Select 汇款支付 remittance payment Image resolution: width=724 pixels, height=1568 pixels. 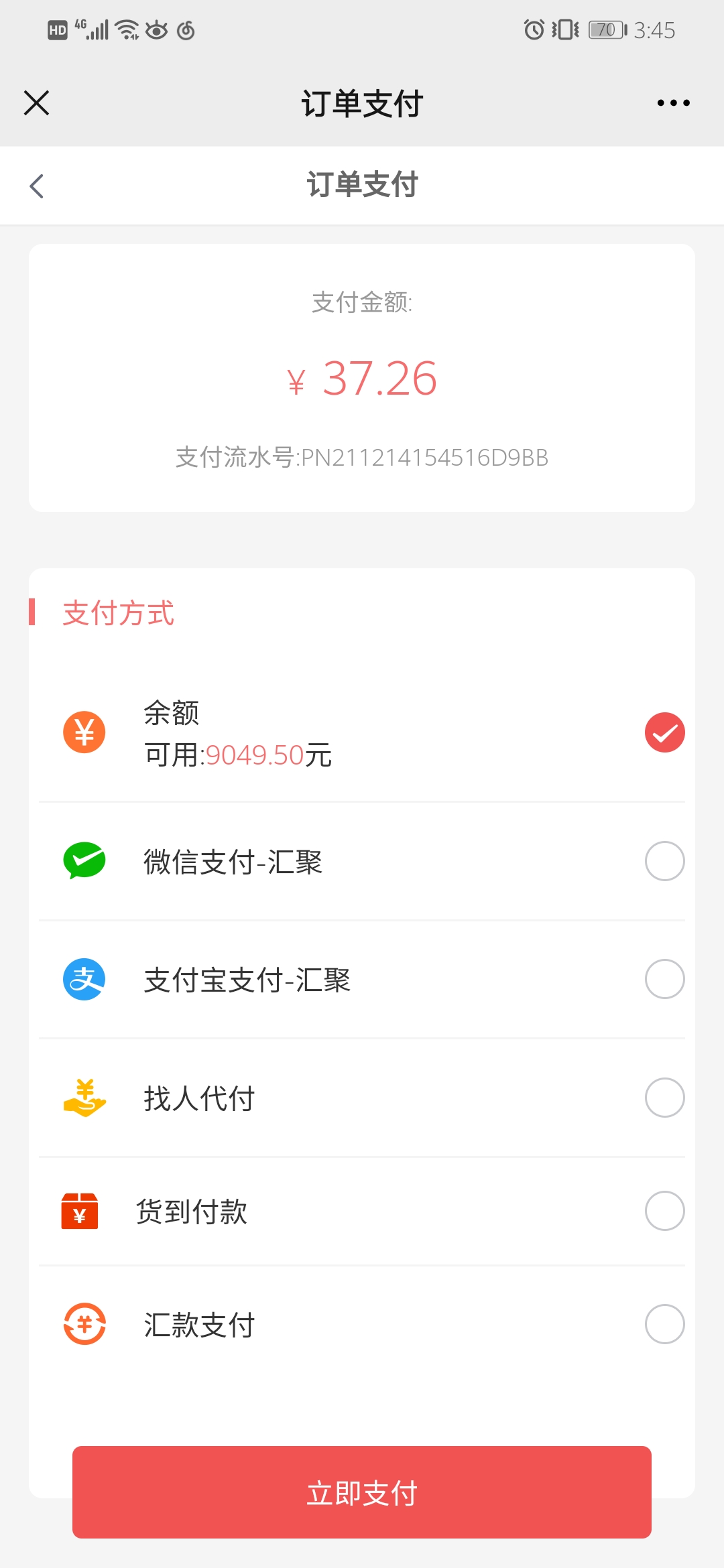(x=362, y=1324)
